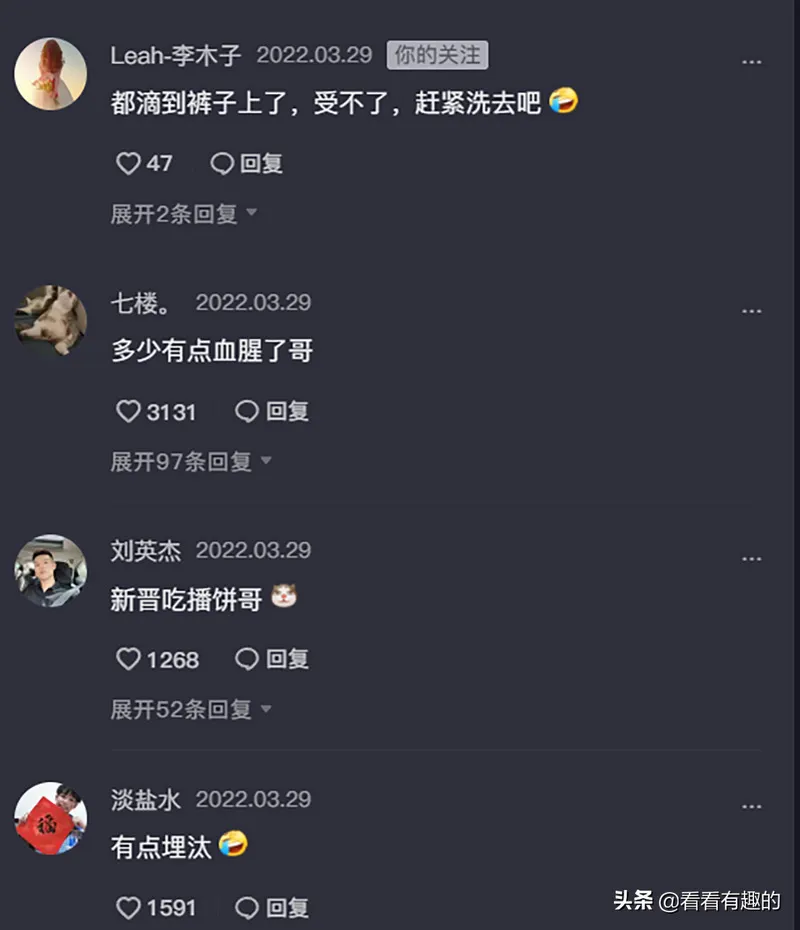Expand 97 replies under 七楼。's comment
The height and width of the screenshot is (930, 800).
pos(190,461)
